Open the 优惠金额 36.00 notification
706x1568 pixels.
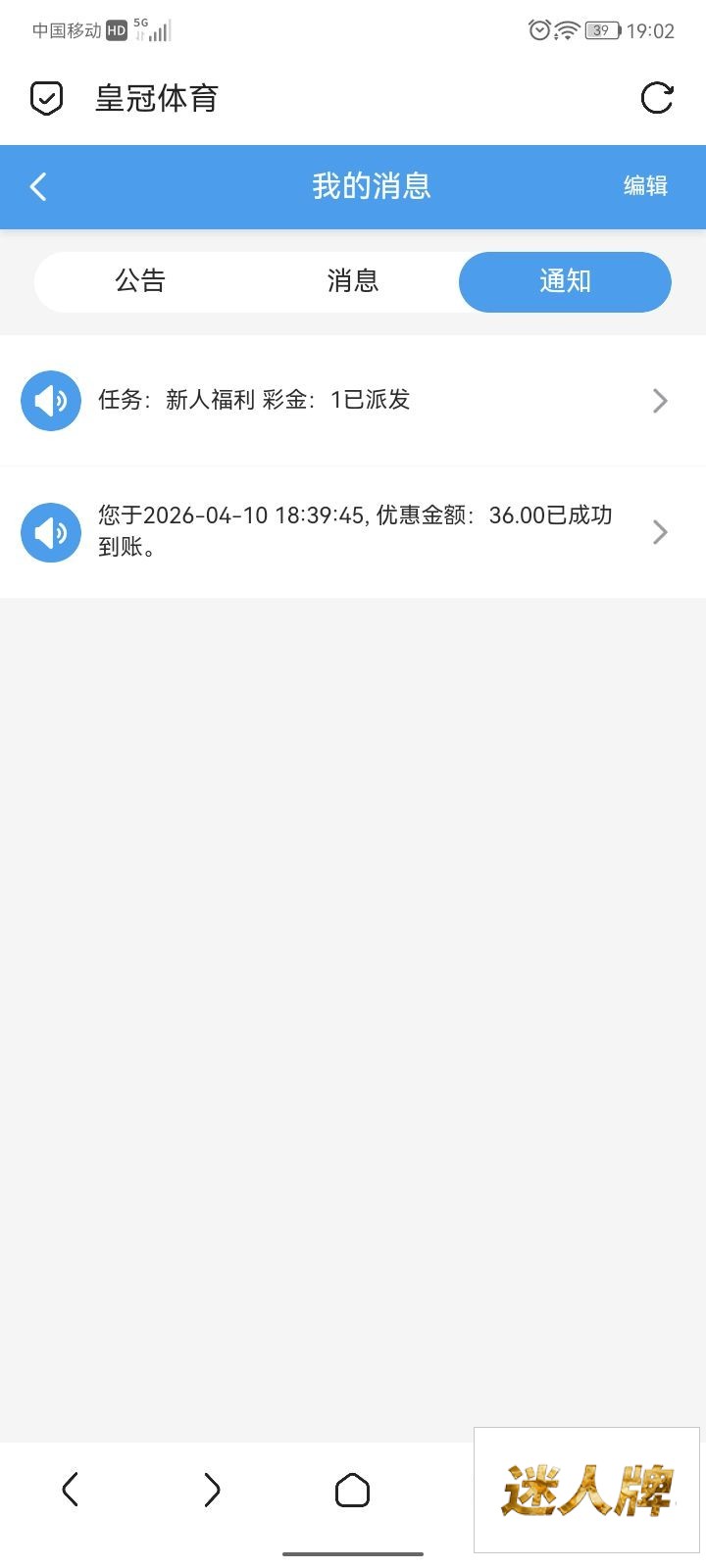pos(353,532)
